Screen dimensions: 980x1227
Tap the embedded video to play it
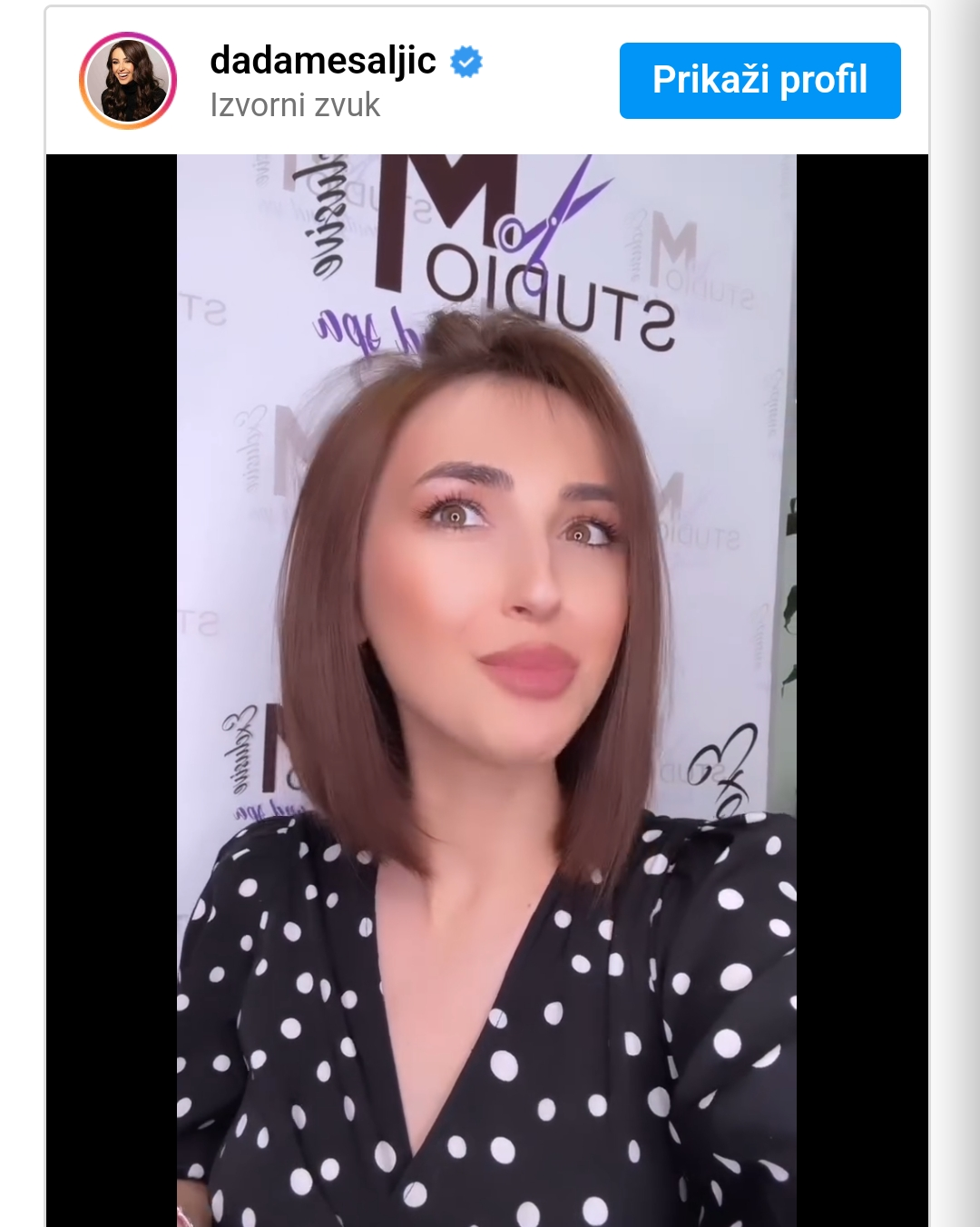pyautogui.click(x=486, y=690)
